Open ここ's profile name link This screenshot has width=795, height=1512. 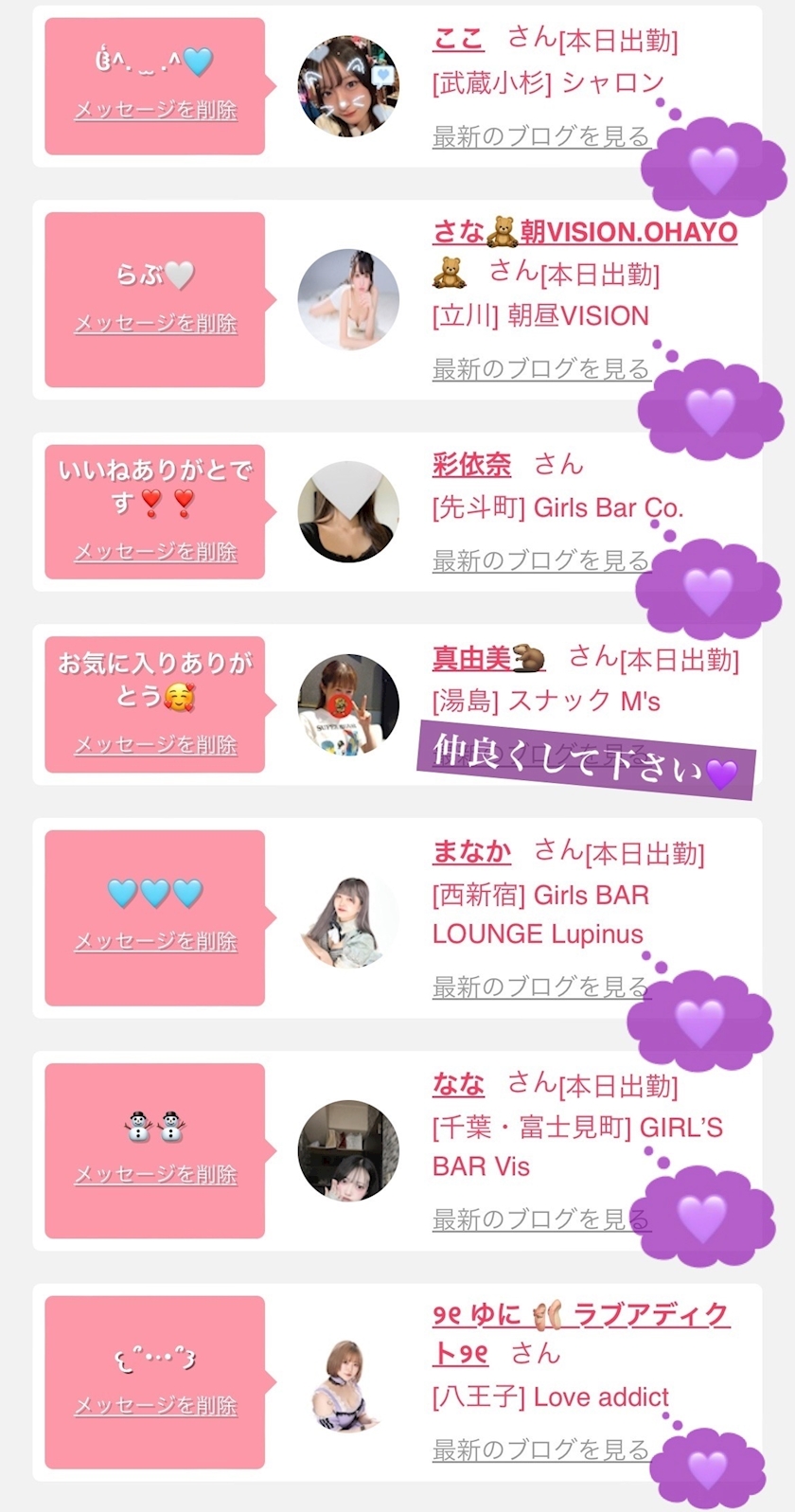458,40
